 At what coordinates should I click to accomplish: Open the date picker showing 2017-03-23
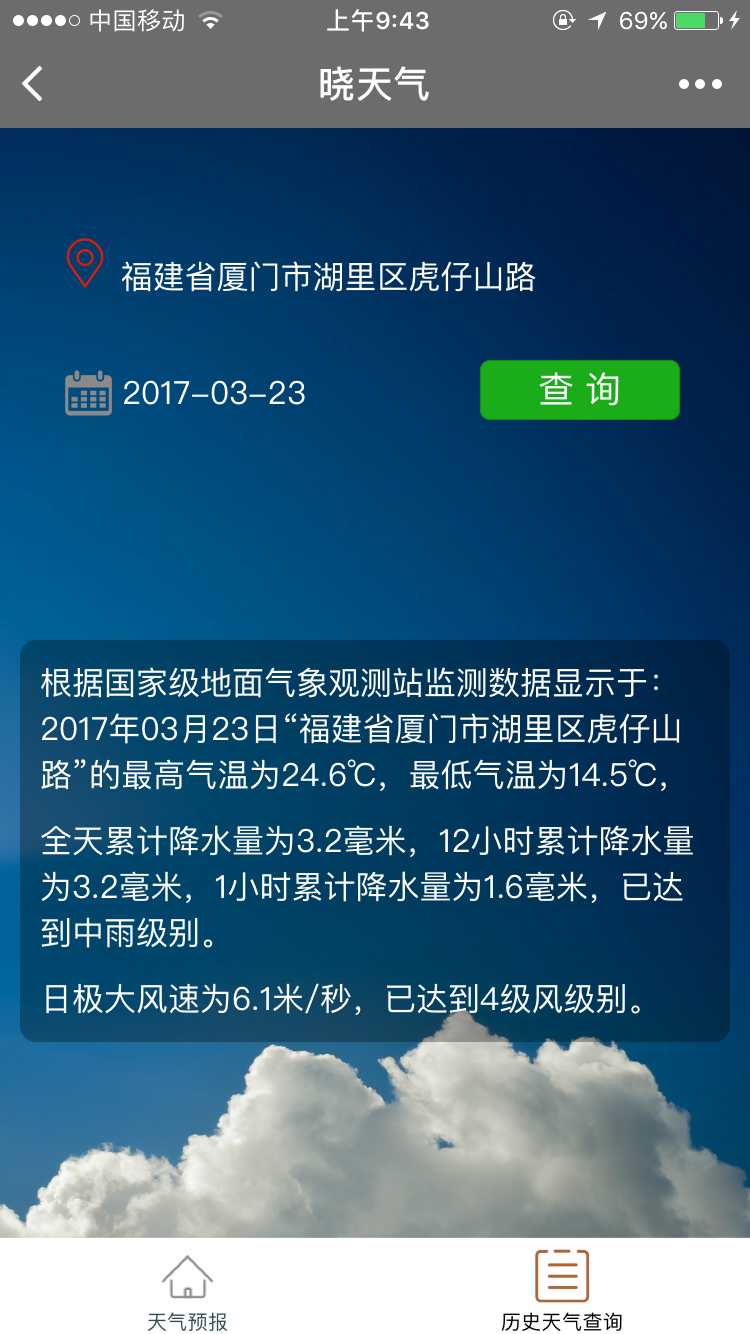(213, 393)
